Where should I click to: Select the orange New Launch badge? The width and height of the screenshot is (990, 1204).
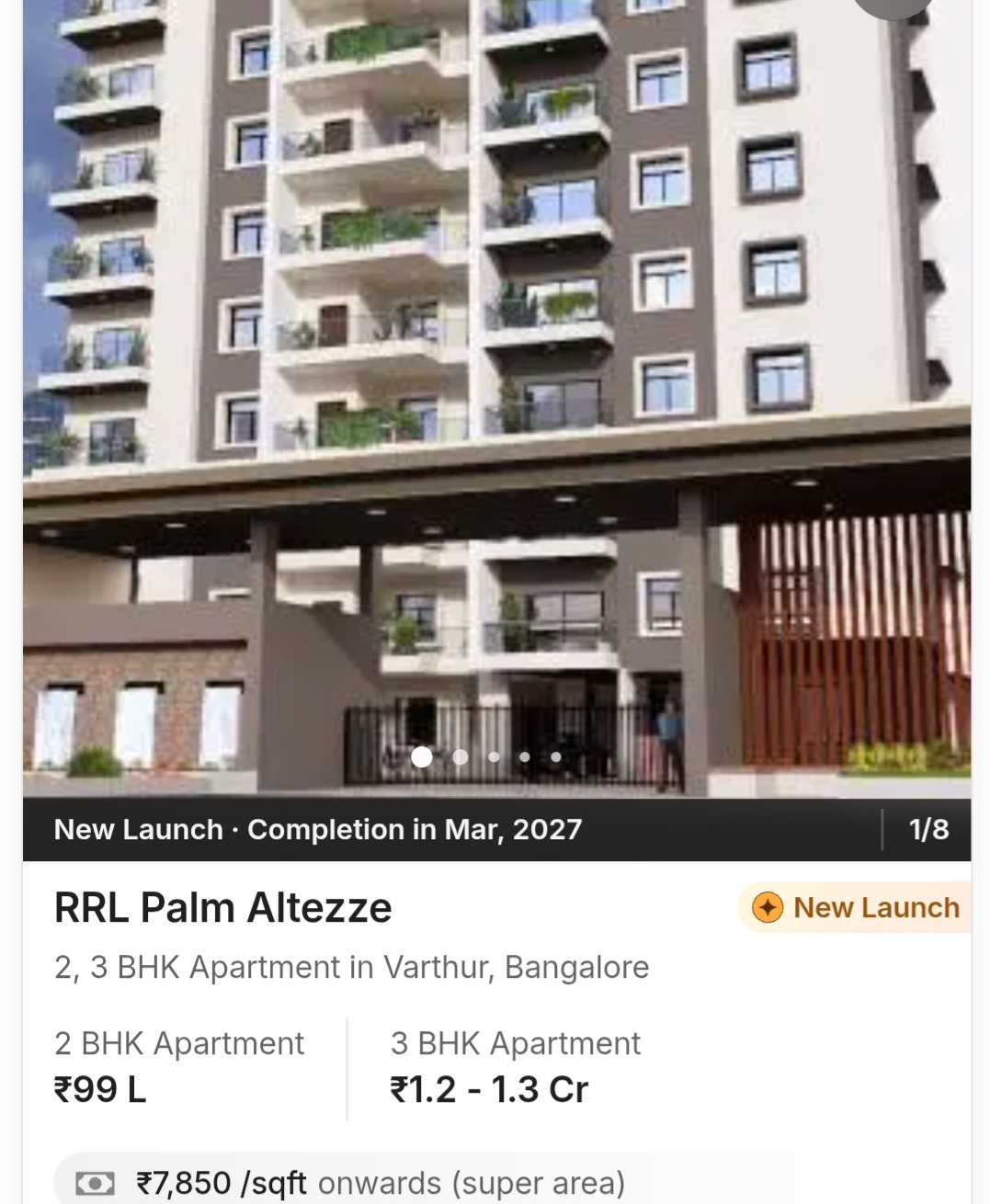click(x=852, y=907)
